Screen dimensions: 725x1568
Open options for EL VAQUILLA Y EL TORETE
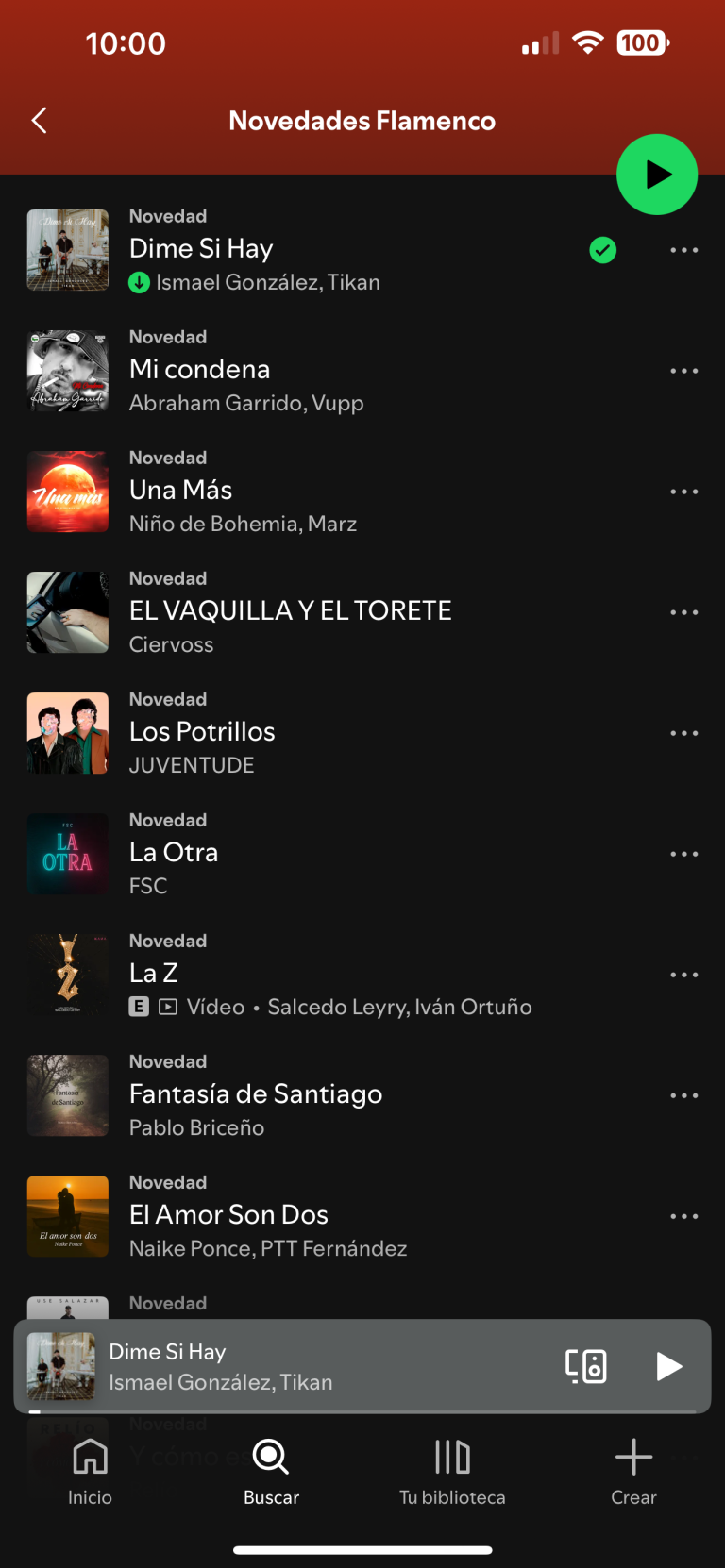click(x=683, y=612)
